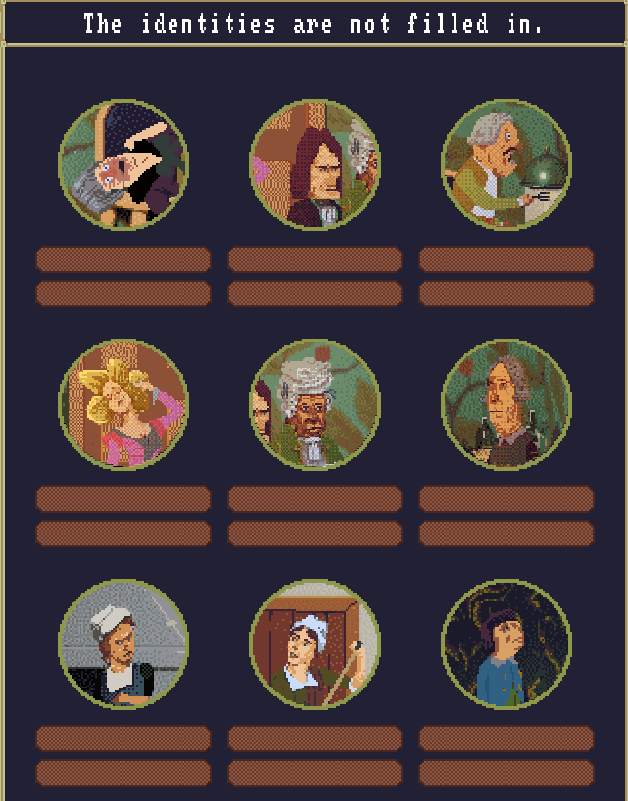Choose upper name slot under moustached man at lamp
Image resolution: width=628 pixels, height=801 pixels.
click(506, 260)
